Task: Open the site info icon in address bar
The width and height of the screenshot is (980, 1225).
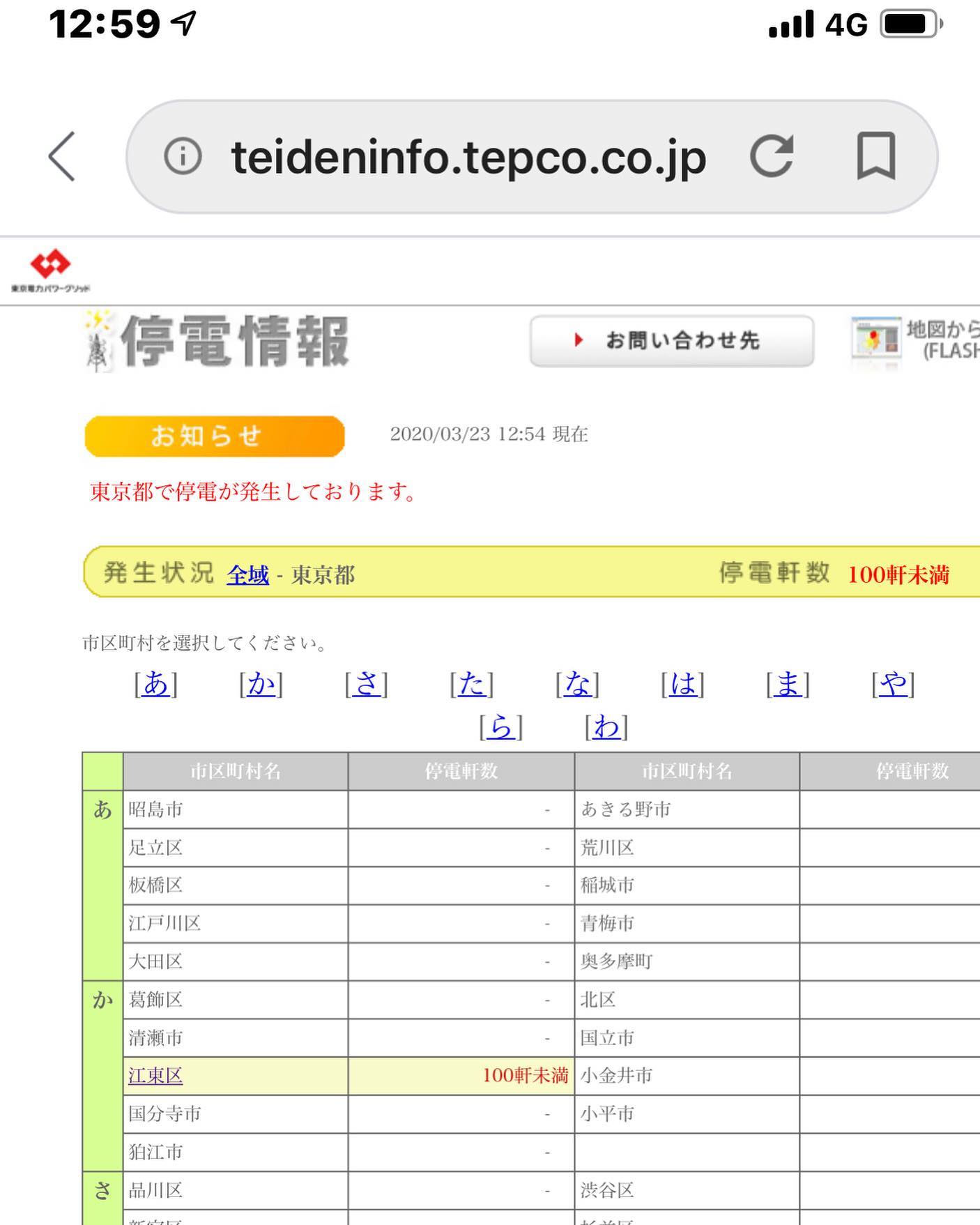Action: coord(183,156)
